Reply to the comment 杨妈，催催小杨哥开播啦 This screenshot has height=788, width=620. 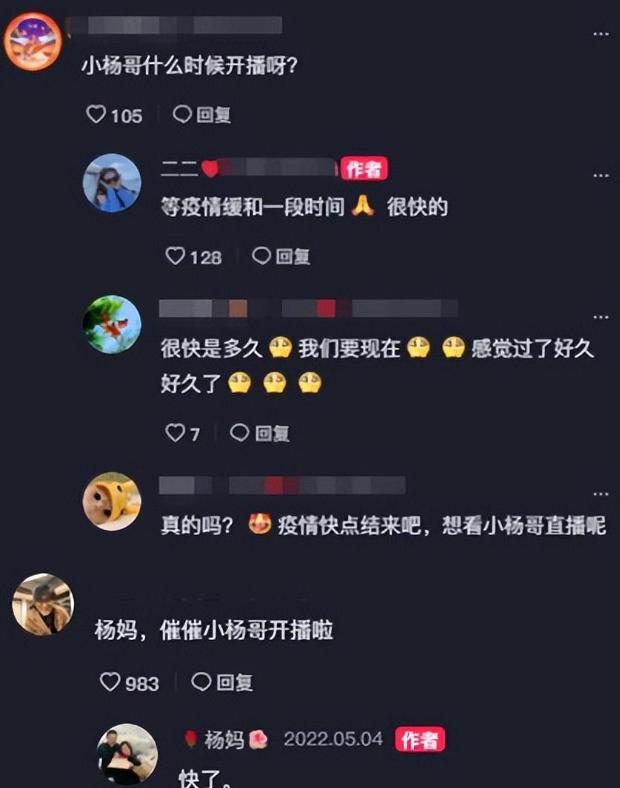coord(223,682)
